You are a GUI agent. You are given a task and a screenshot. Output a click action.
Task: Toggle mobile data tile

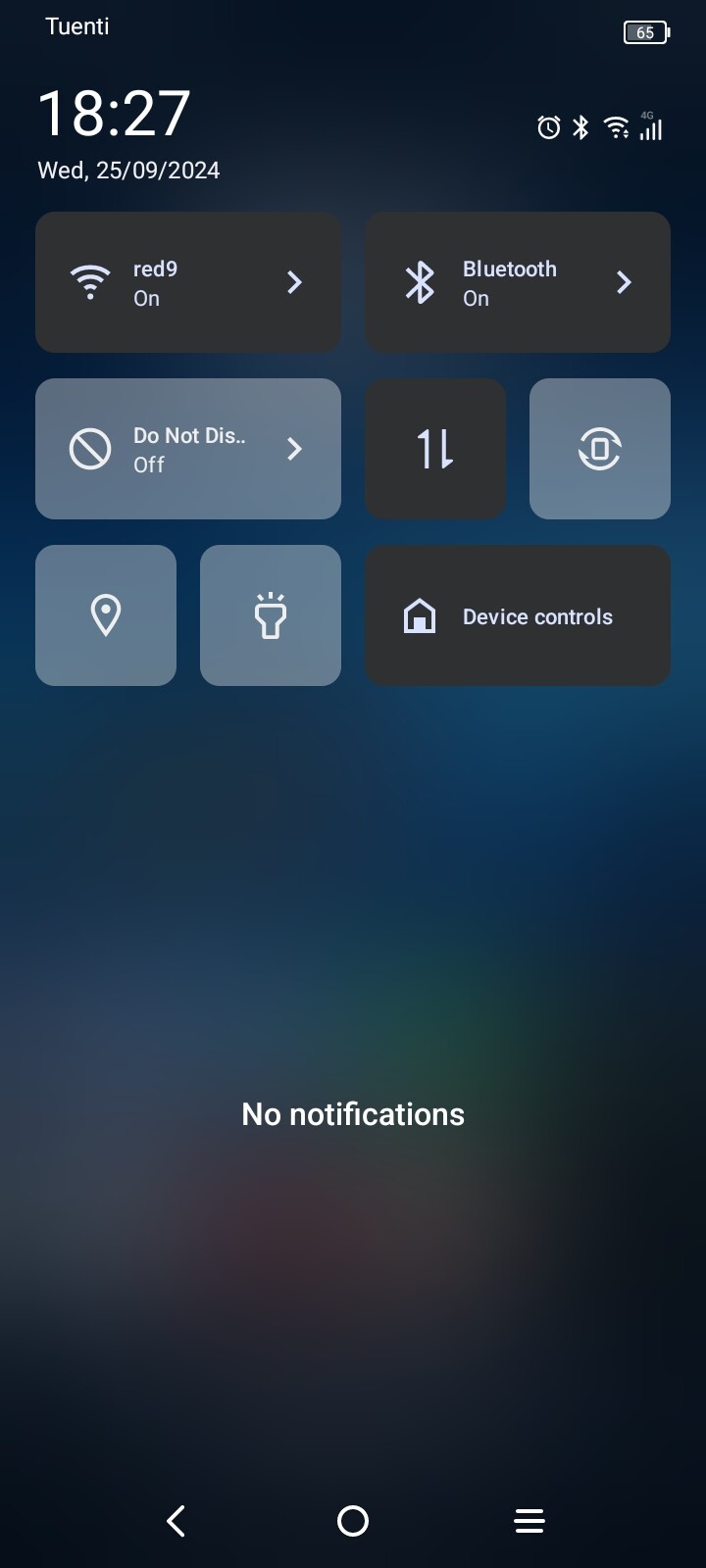click(x=435, y=449)
